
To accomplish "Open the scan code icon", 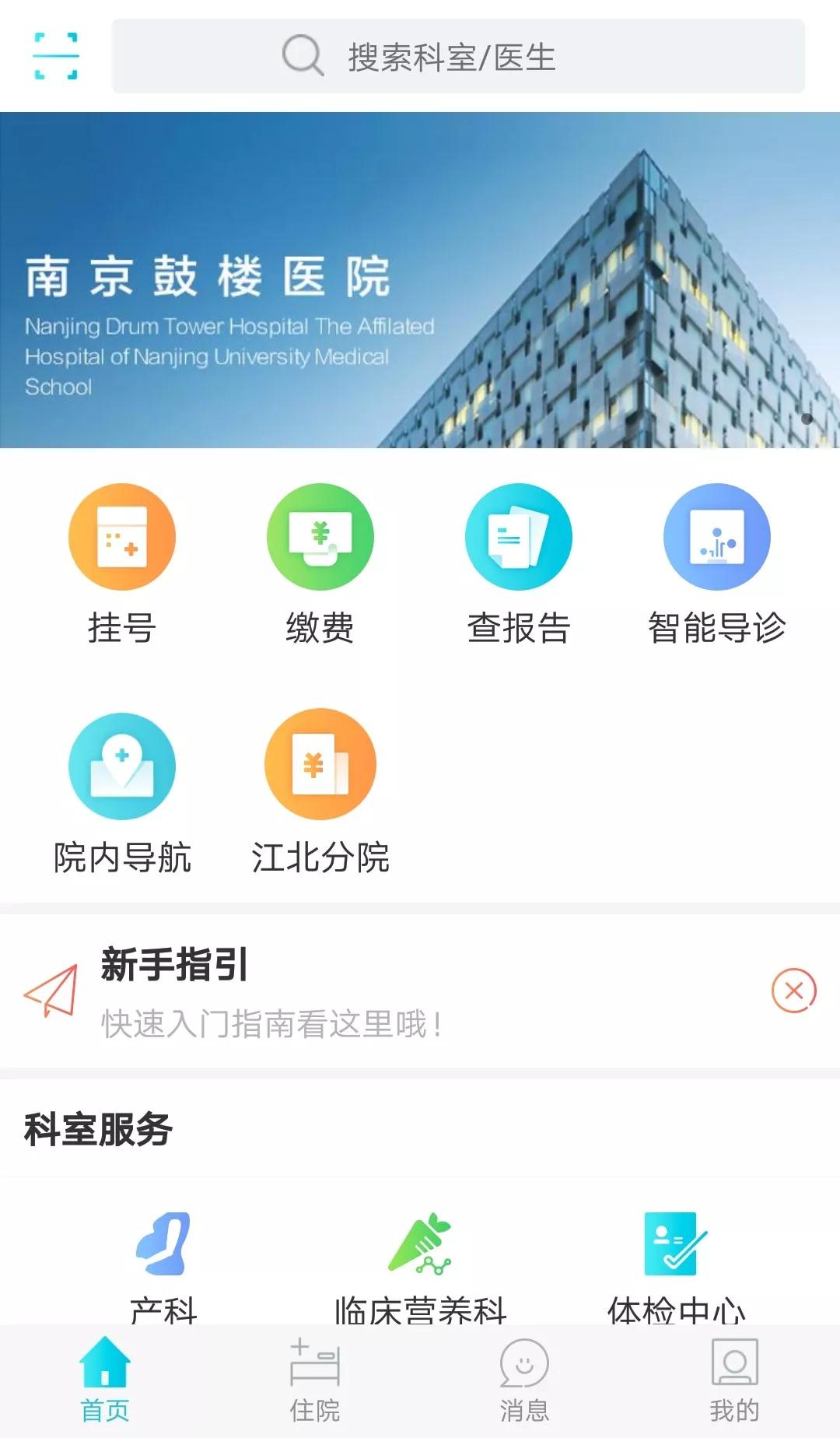I will point(56,56).
